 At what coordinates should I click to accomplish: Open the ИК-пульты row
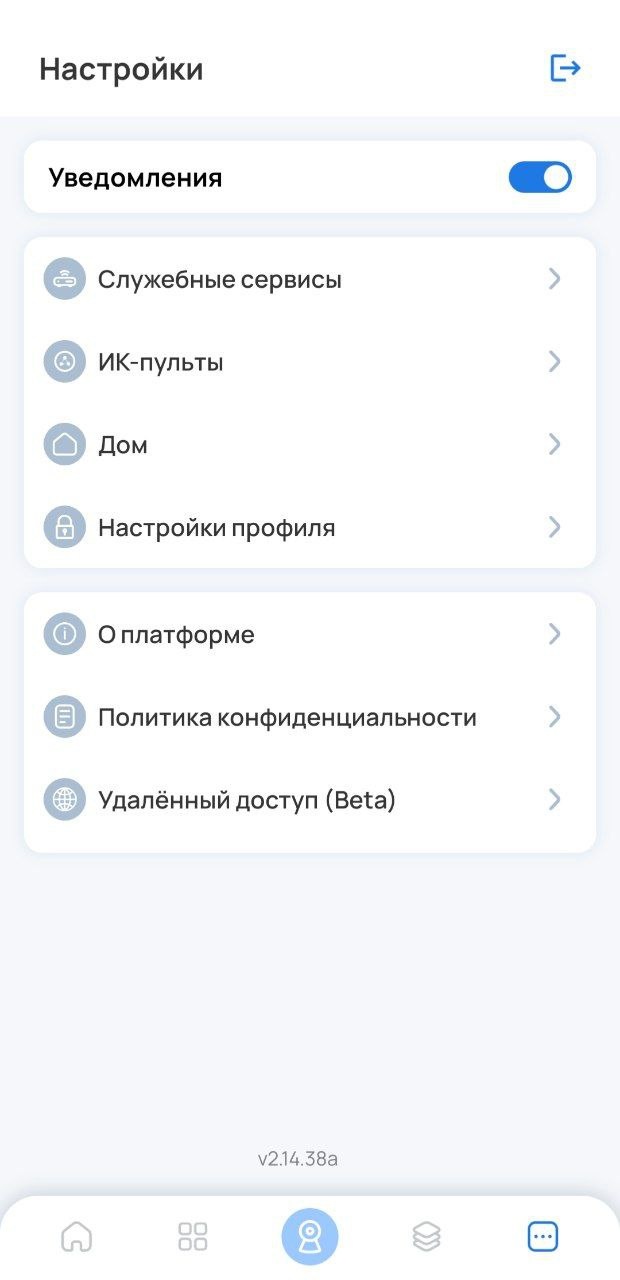(x=309, y=362)
